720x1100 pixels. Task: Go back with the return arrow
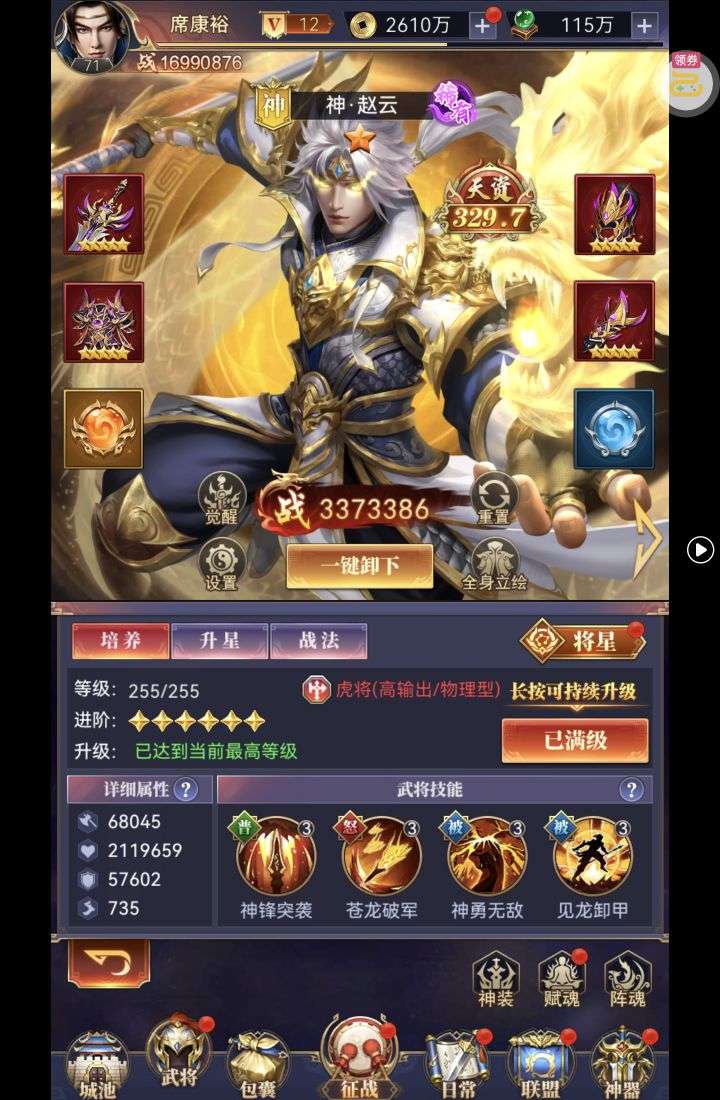click(x=108, y=963)
